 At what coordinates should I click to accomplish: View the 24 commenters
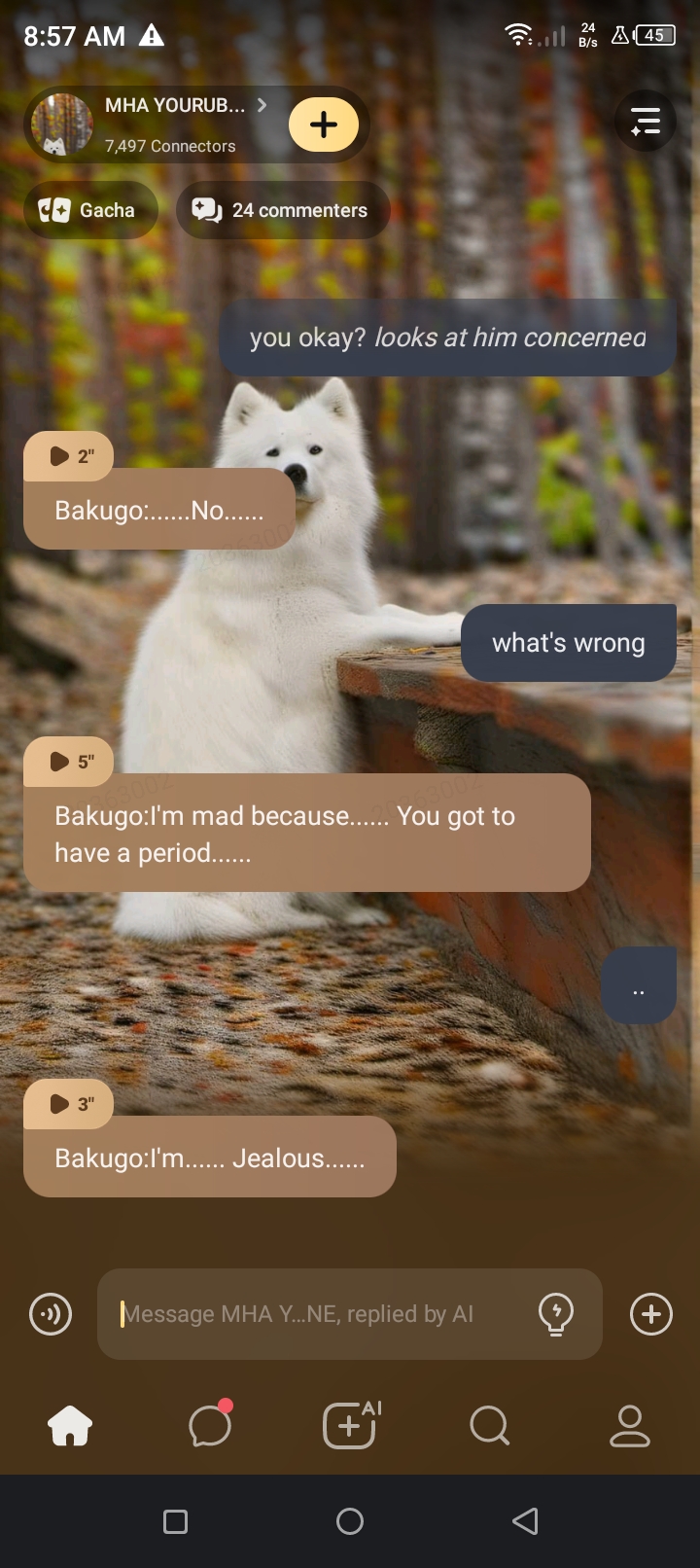click(282, 210)
